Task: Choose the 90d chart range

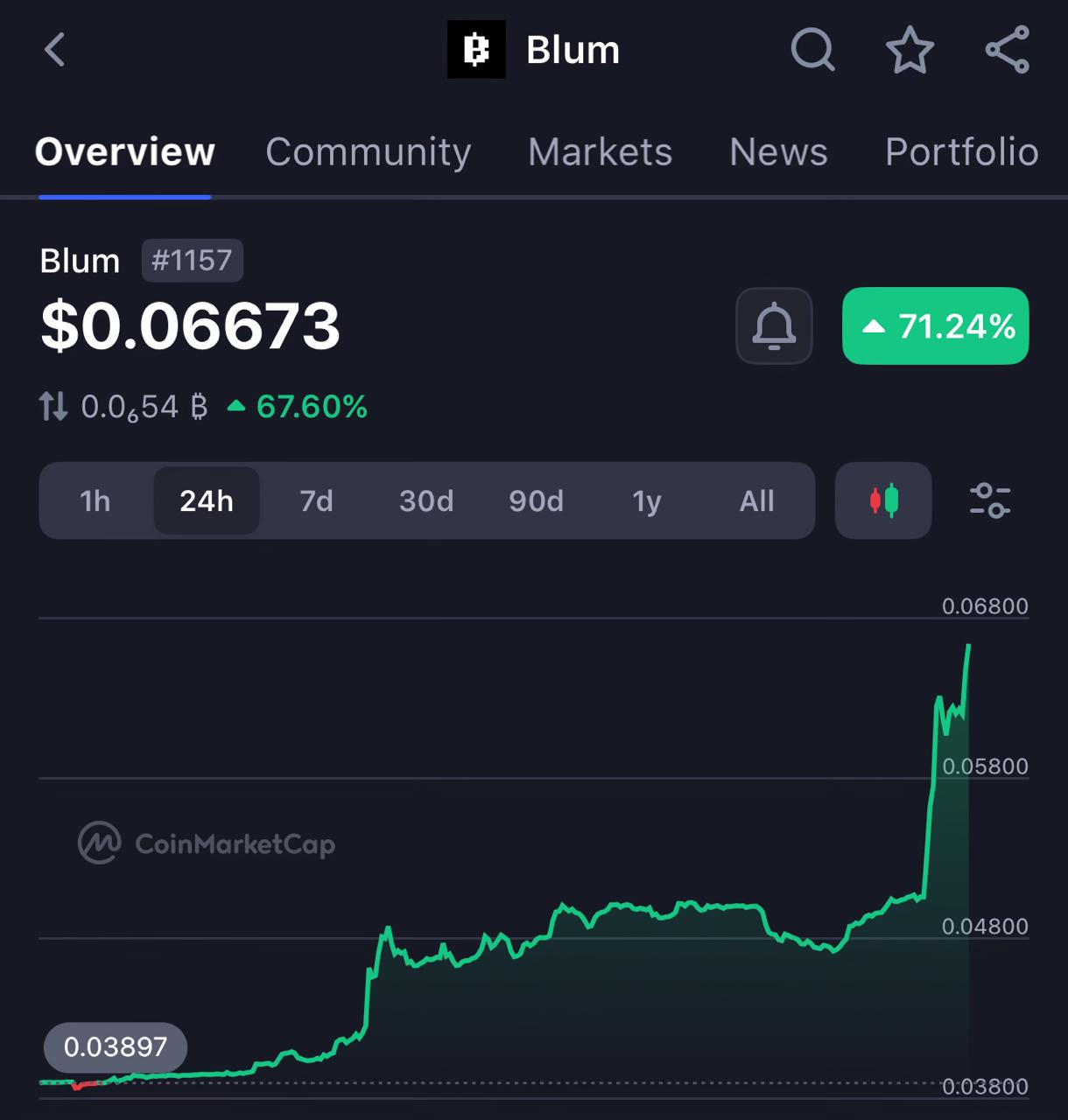Action: click(x=536, y=501)
